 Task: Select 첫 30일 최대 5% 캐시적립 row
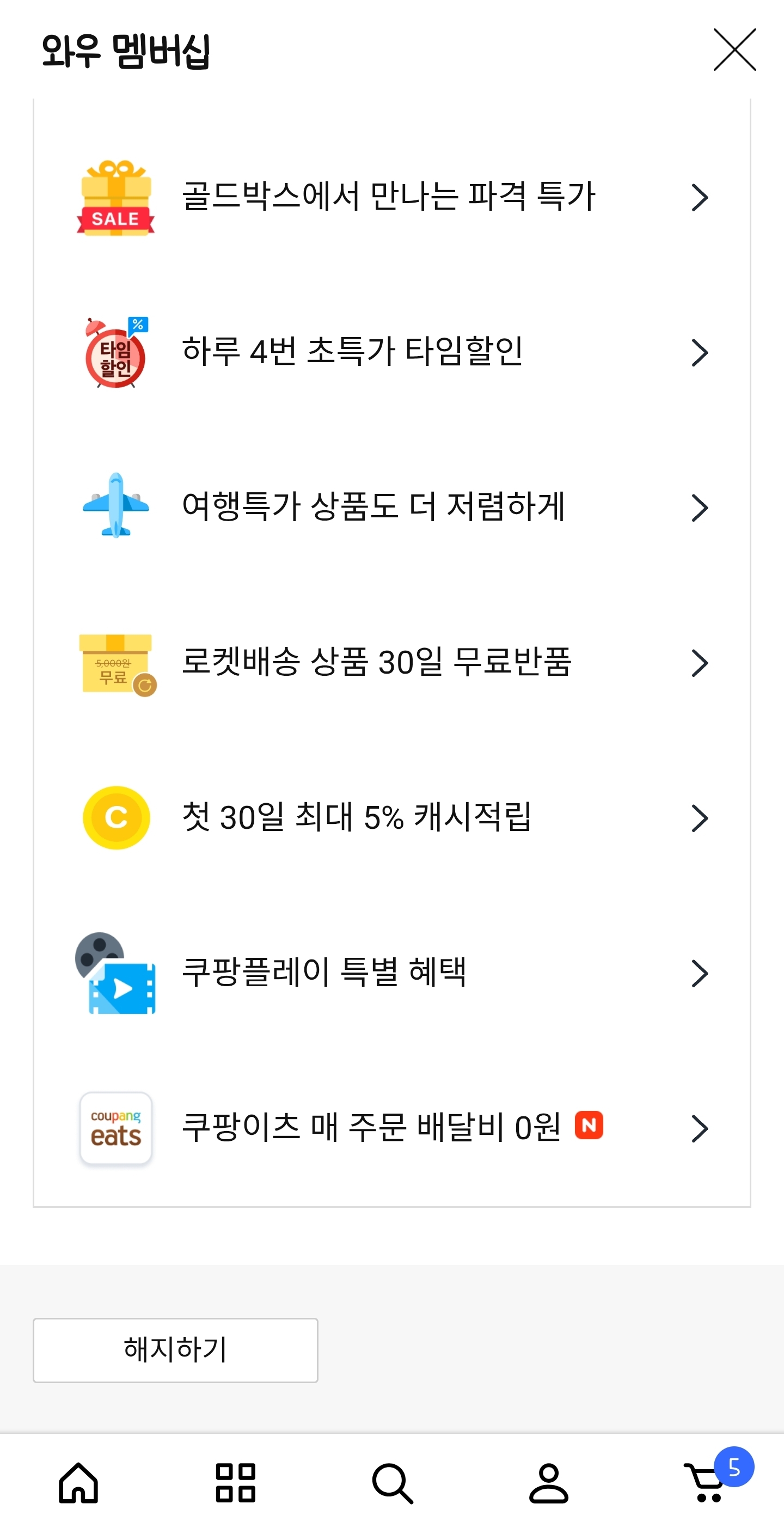392,817
